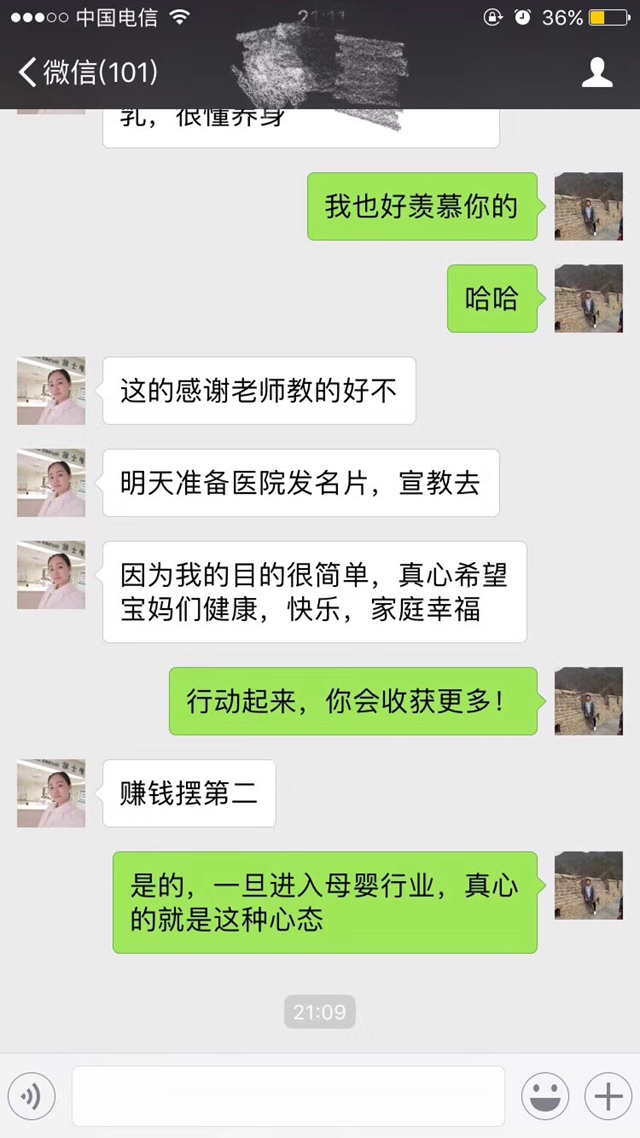Image resolution: width=640 pixels, height=1138 pixels.
Task: Tap the avatar beside 我也好羡慕你的
Action: 589,206
